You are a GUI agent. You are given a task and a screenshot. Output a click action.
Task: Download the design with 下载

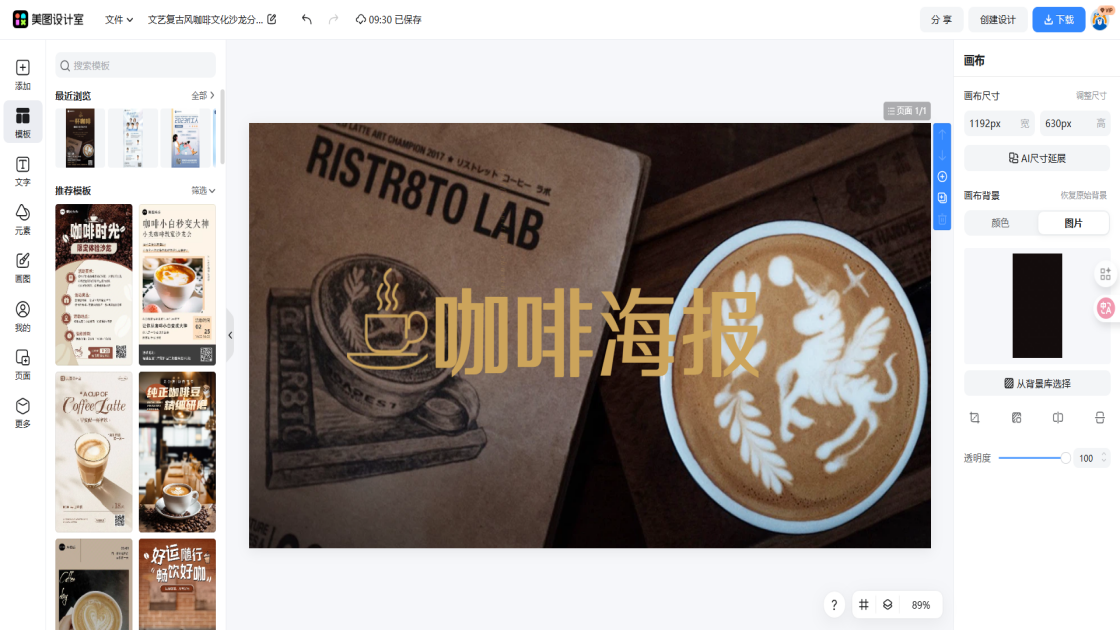[1058, 19]
